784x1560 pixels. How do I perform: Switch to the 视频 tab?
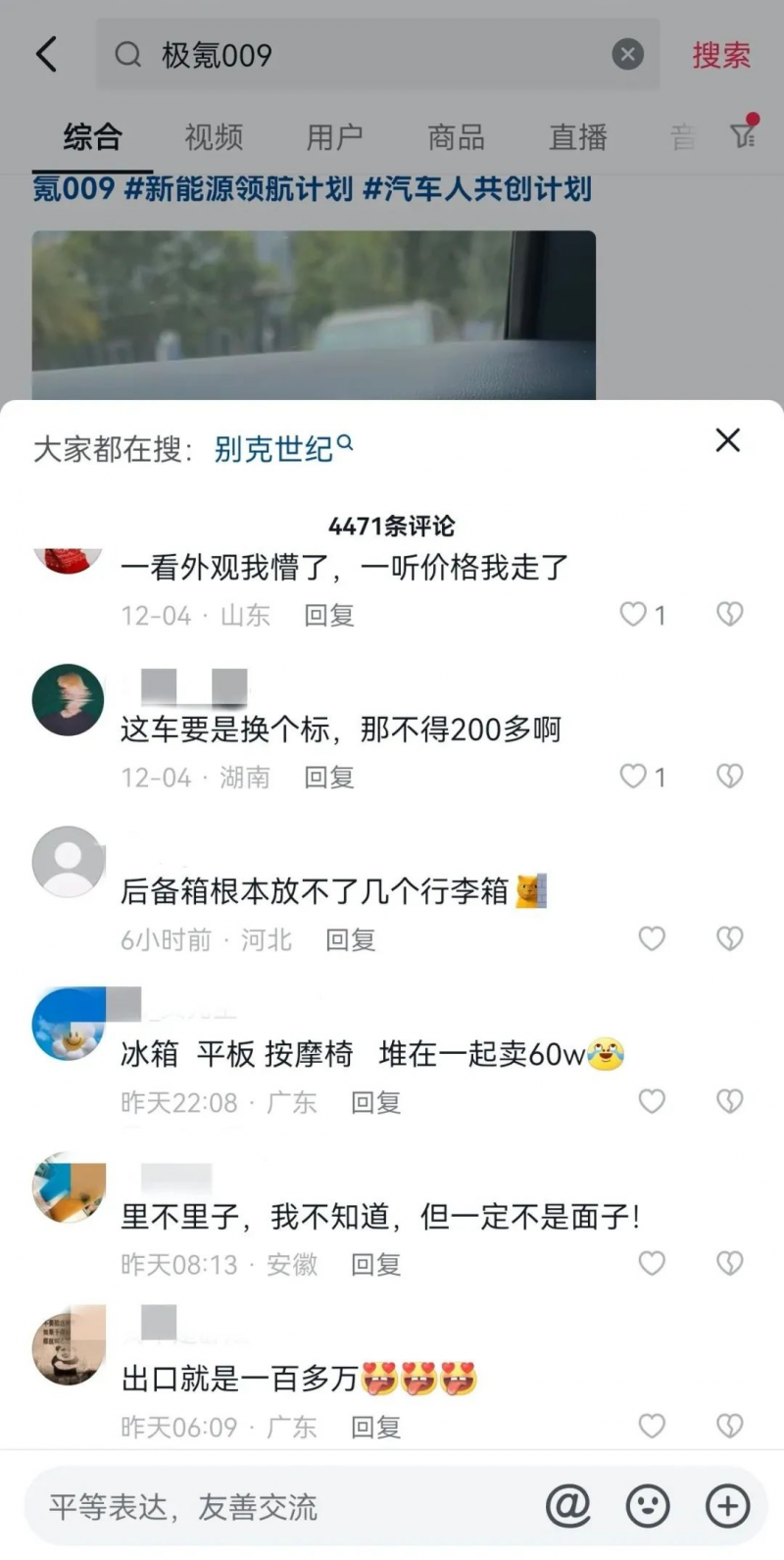click(214, 137)
